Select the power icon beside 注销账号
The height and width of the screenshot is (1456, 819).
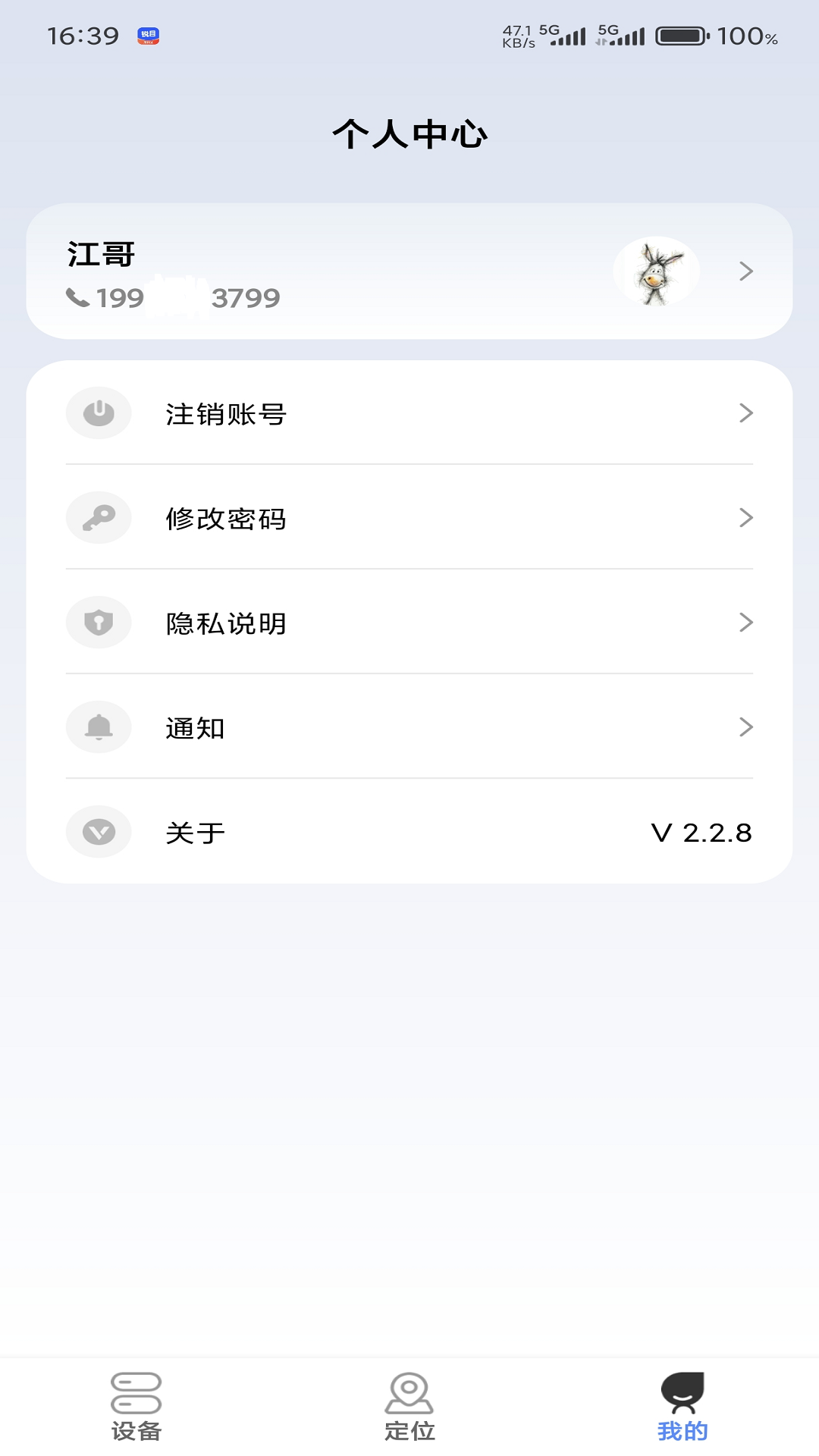click(99, 413)
